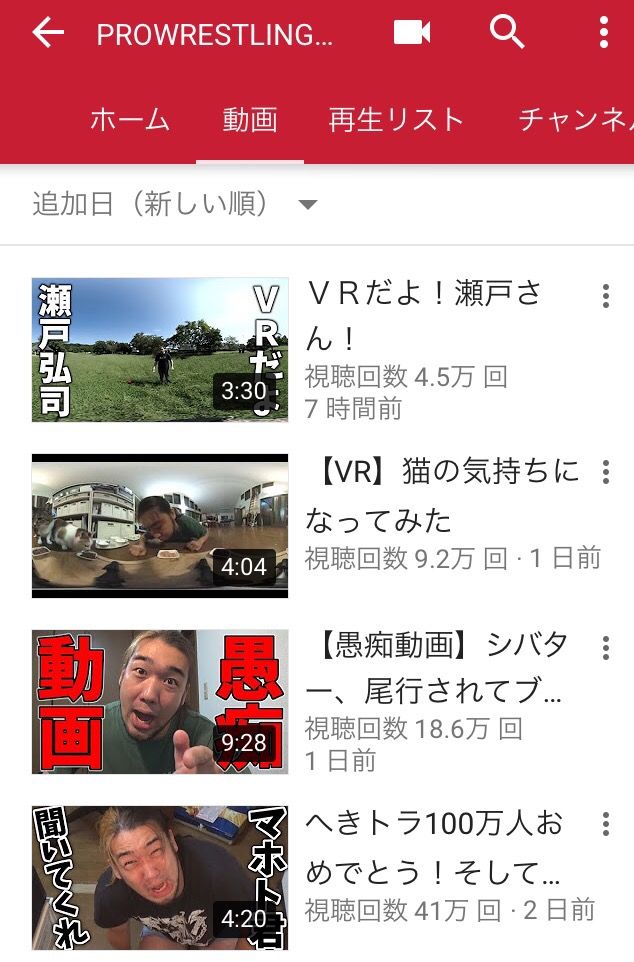
Task: Open more options for 【VR】猫の気持ちになってみた
Action: pos(605,472)
